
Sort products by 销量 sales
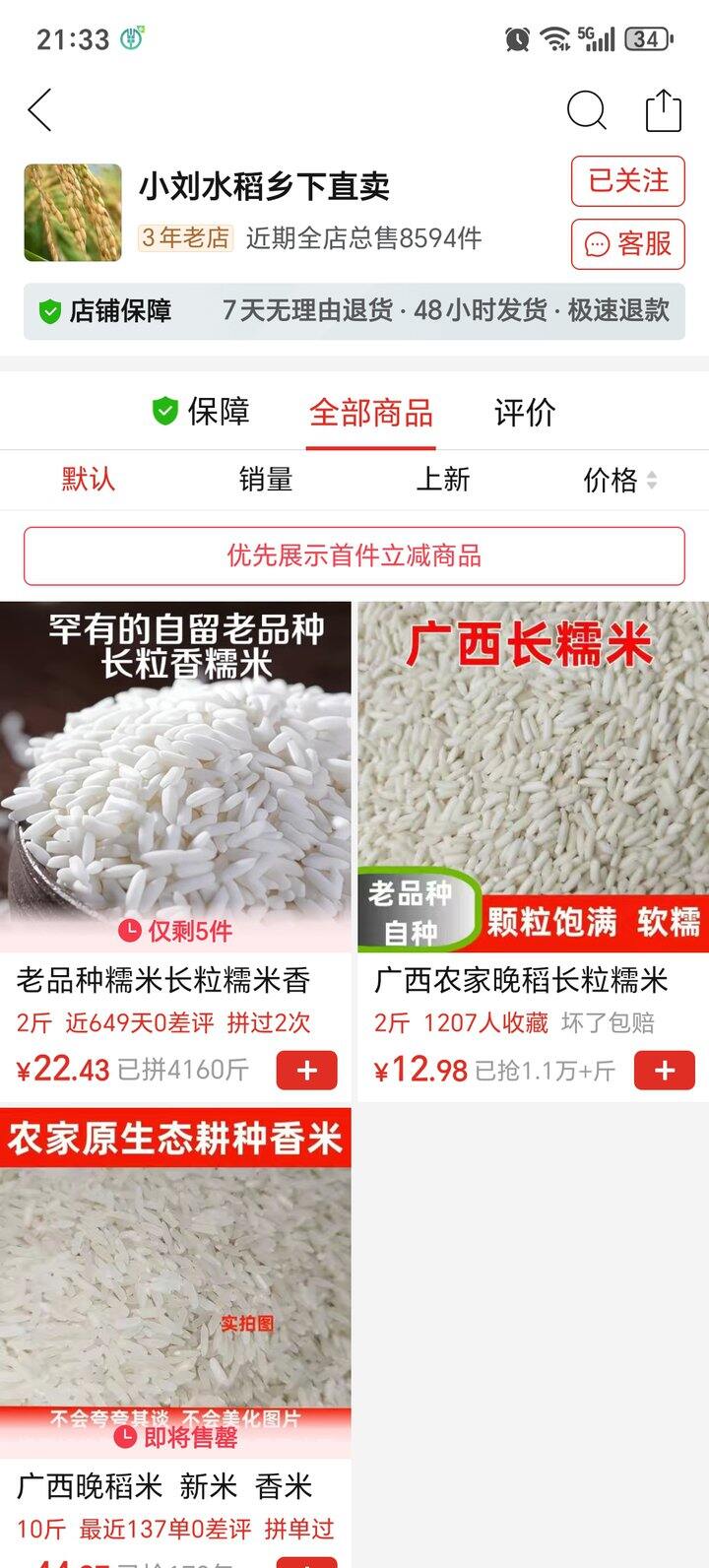coord(264,480)
